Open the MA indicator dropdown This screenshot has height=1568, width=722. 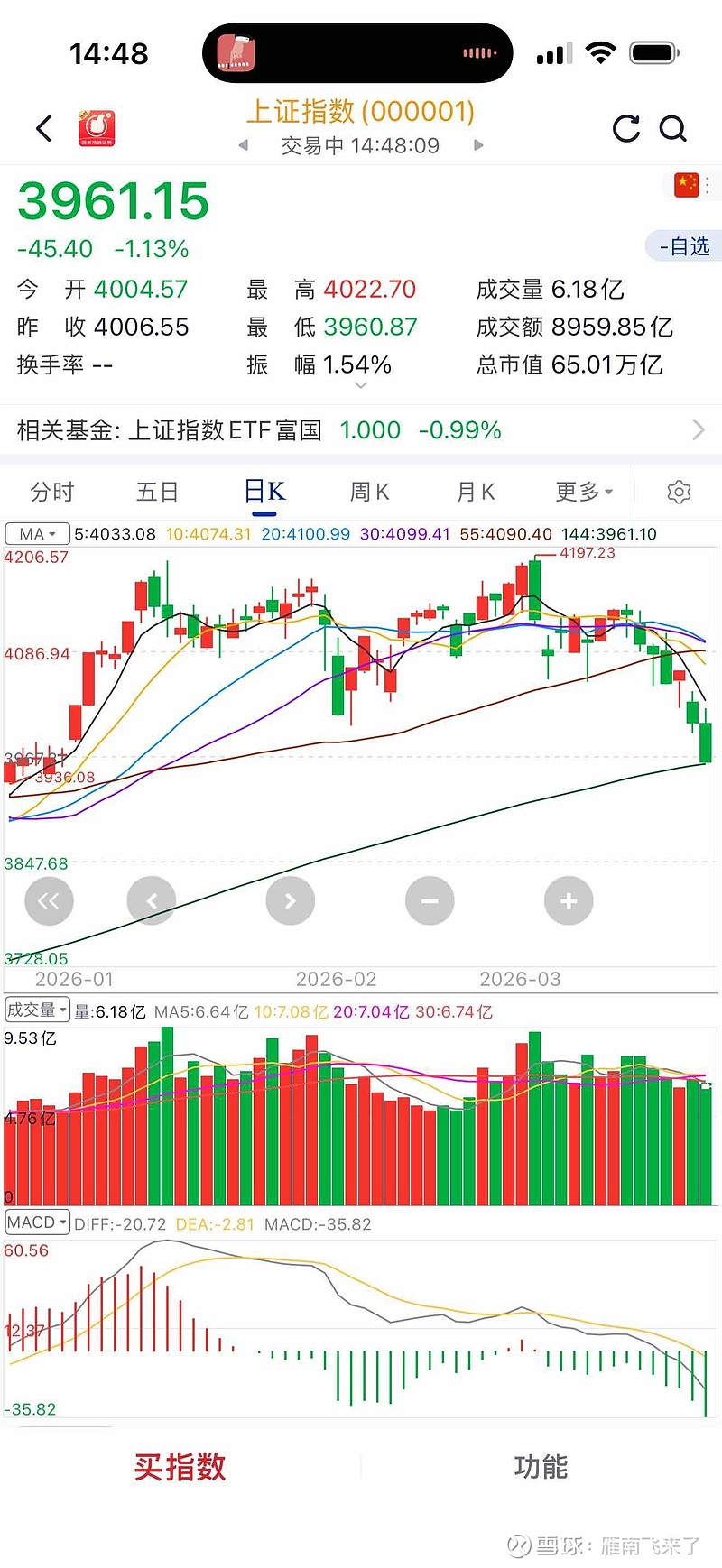tap(36, 533)
